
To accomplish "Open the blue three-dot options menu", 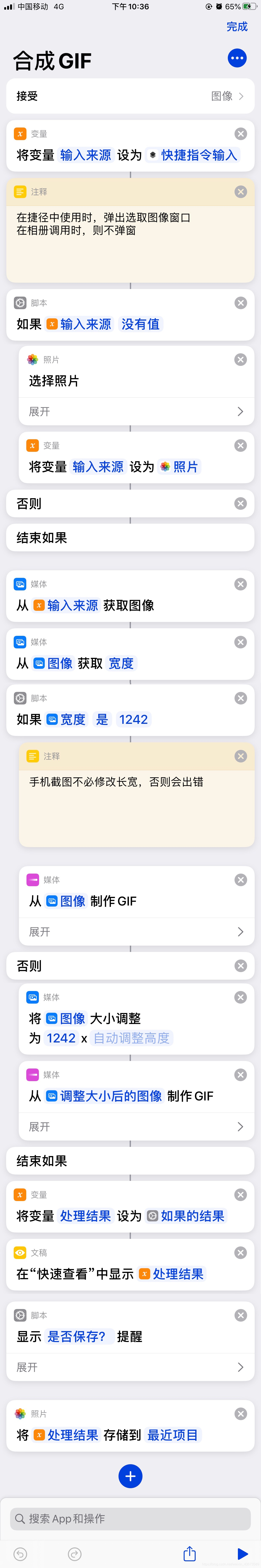I will coord(237,58).
